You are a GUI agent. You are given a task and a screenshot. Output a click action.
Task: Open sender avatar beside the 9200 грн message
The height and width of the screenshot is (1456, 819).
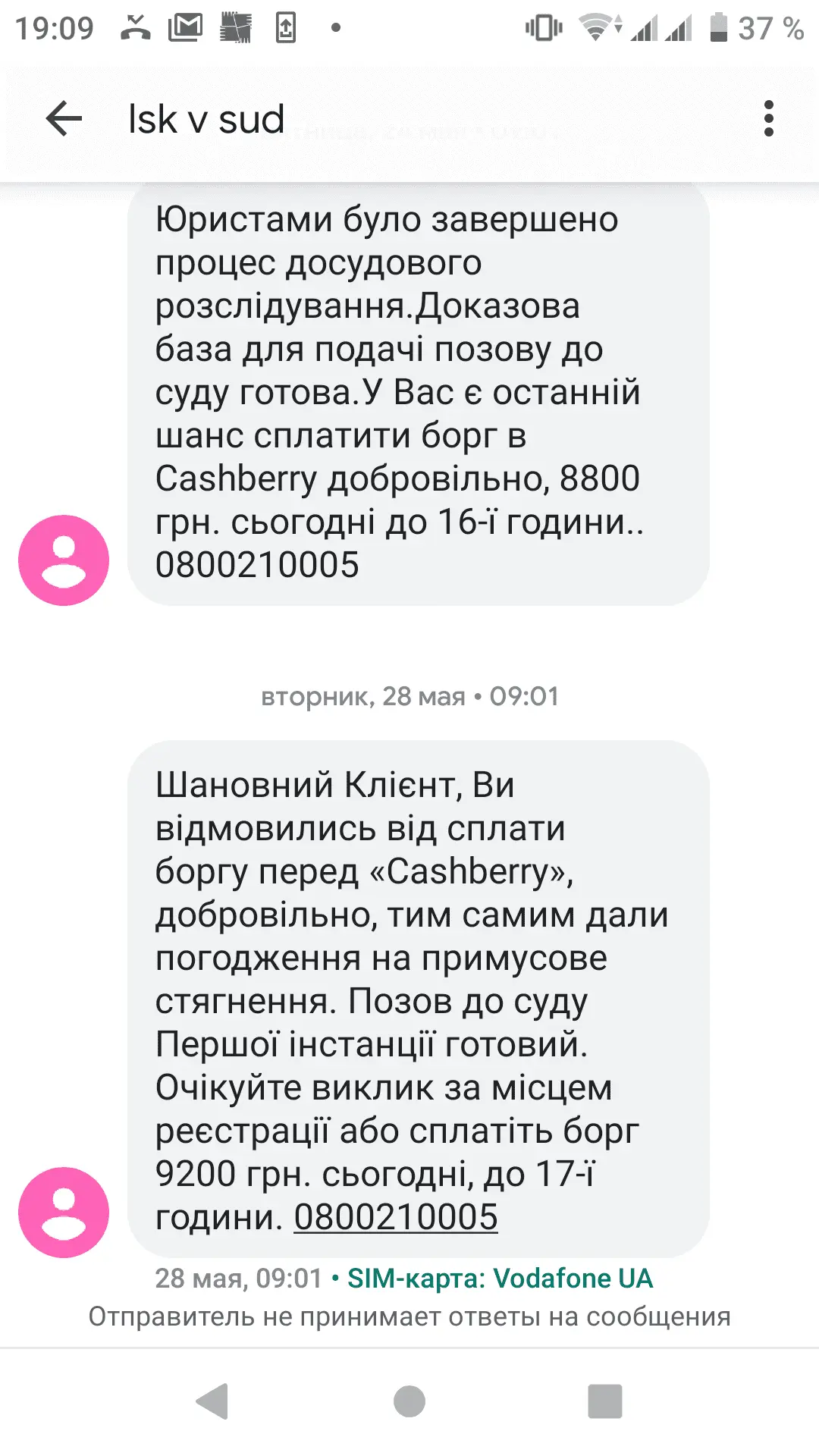tap(64, 1213)
